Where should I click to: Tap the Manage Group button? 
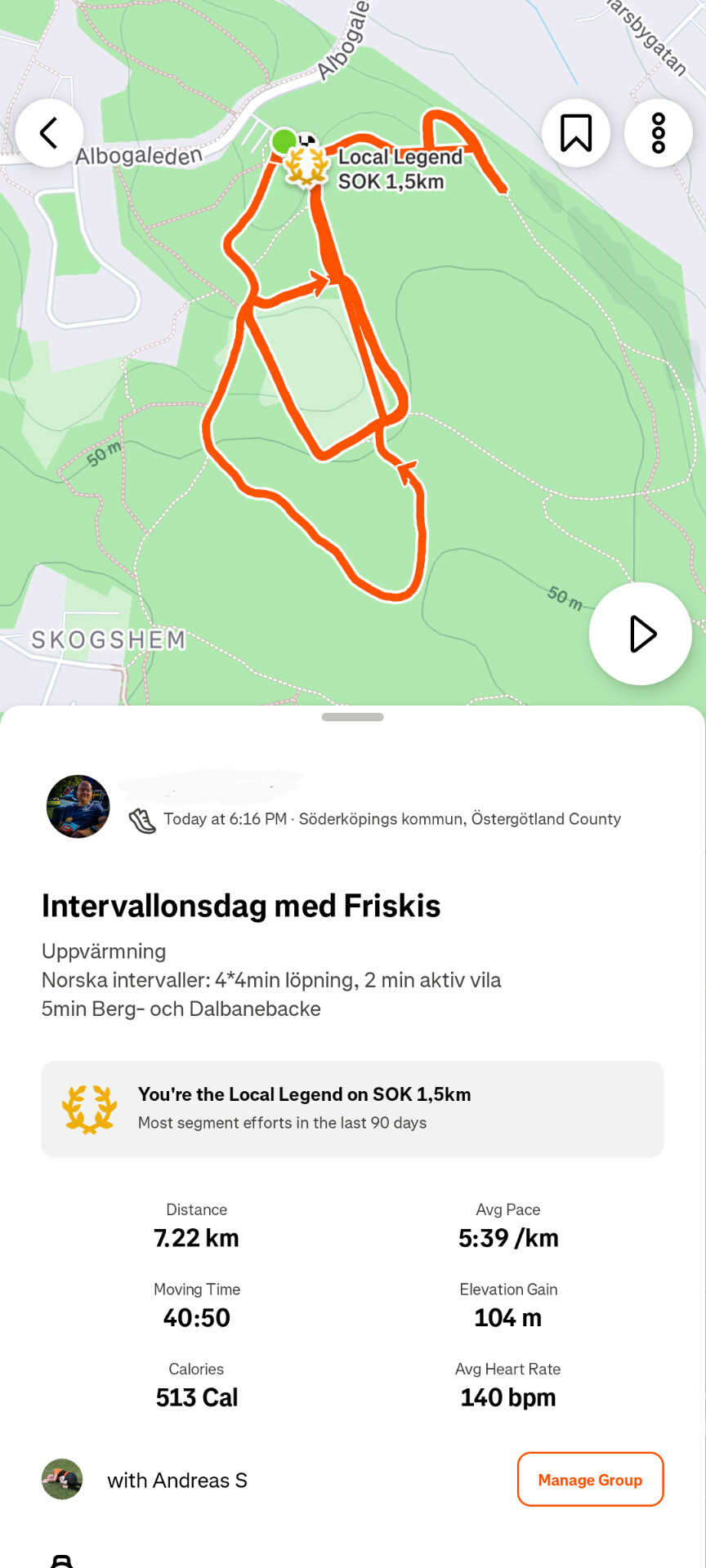click(590, 1479)
